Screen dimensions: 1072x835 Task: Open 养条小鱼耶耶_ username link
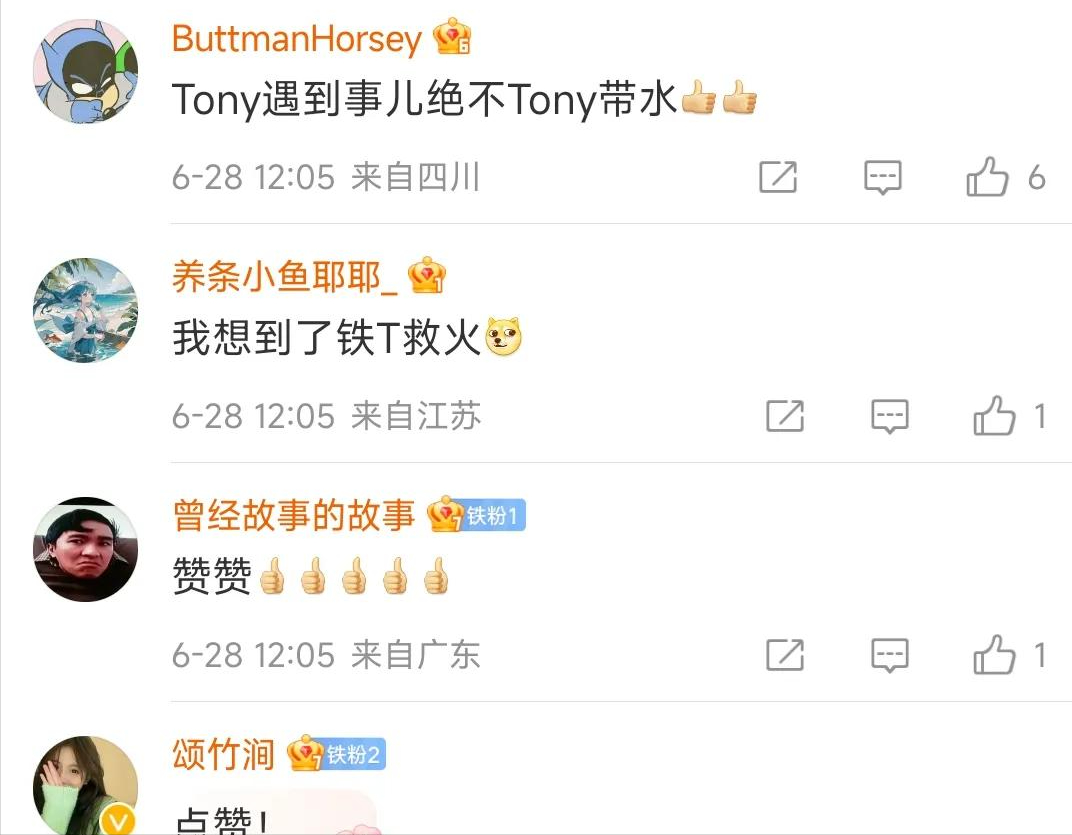click(285, 277)
